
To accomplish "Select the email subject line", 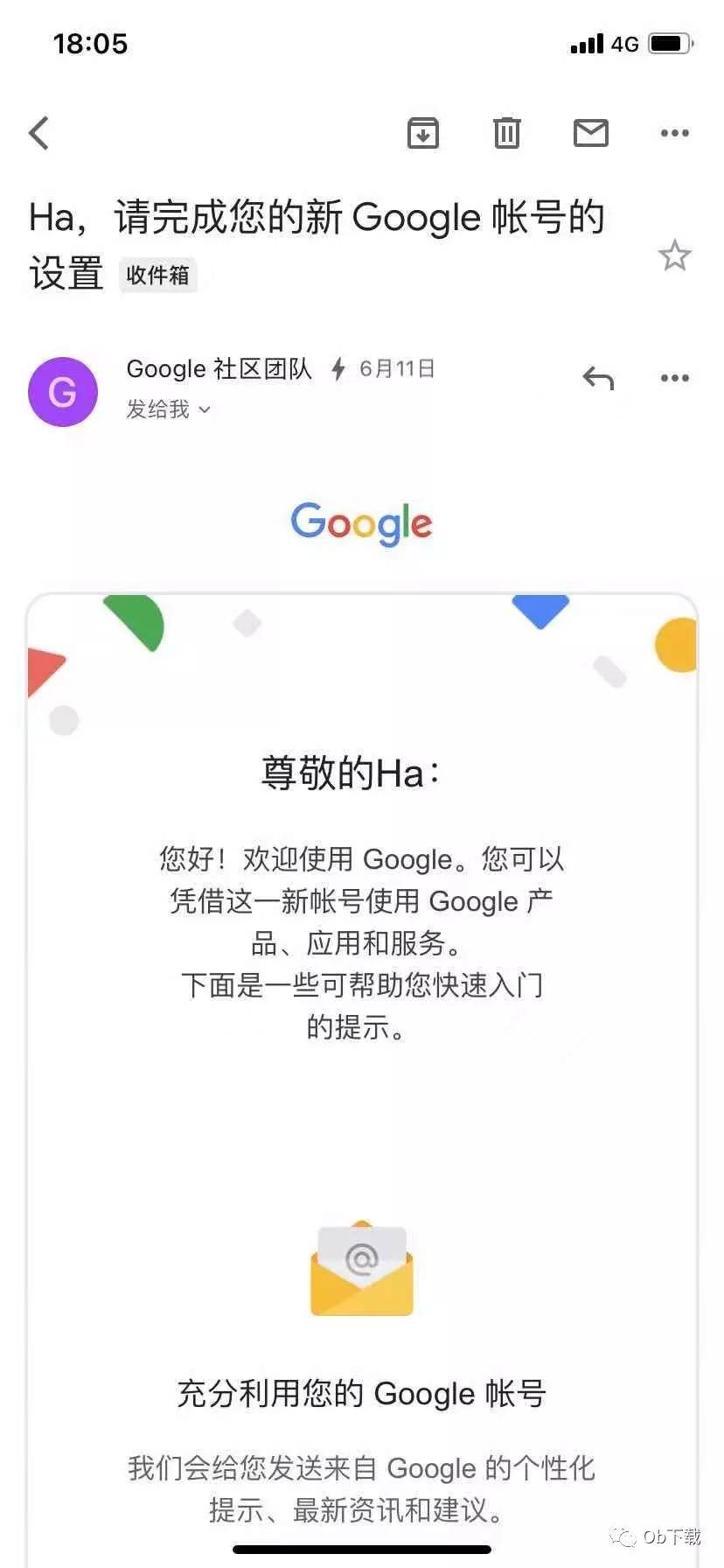I will coord(315,217).
